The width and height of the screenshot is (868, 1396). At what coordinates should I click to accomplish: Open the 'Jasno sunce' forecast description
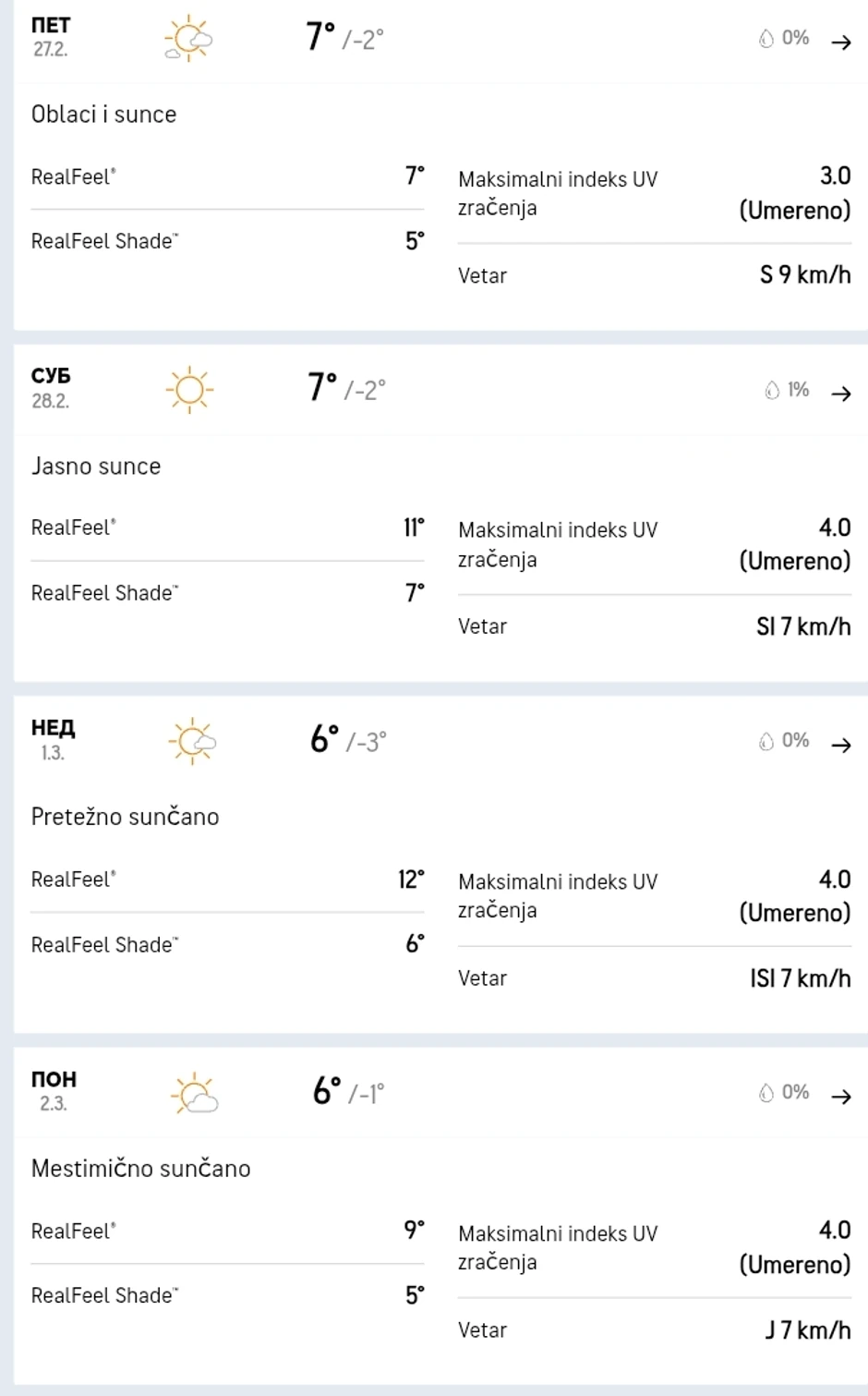[97, 467]
